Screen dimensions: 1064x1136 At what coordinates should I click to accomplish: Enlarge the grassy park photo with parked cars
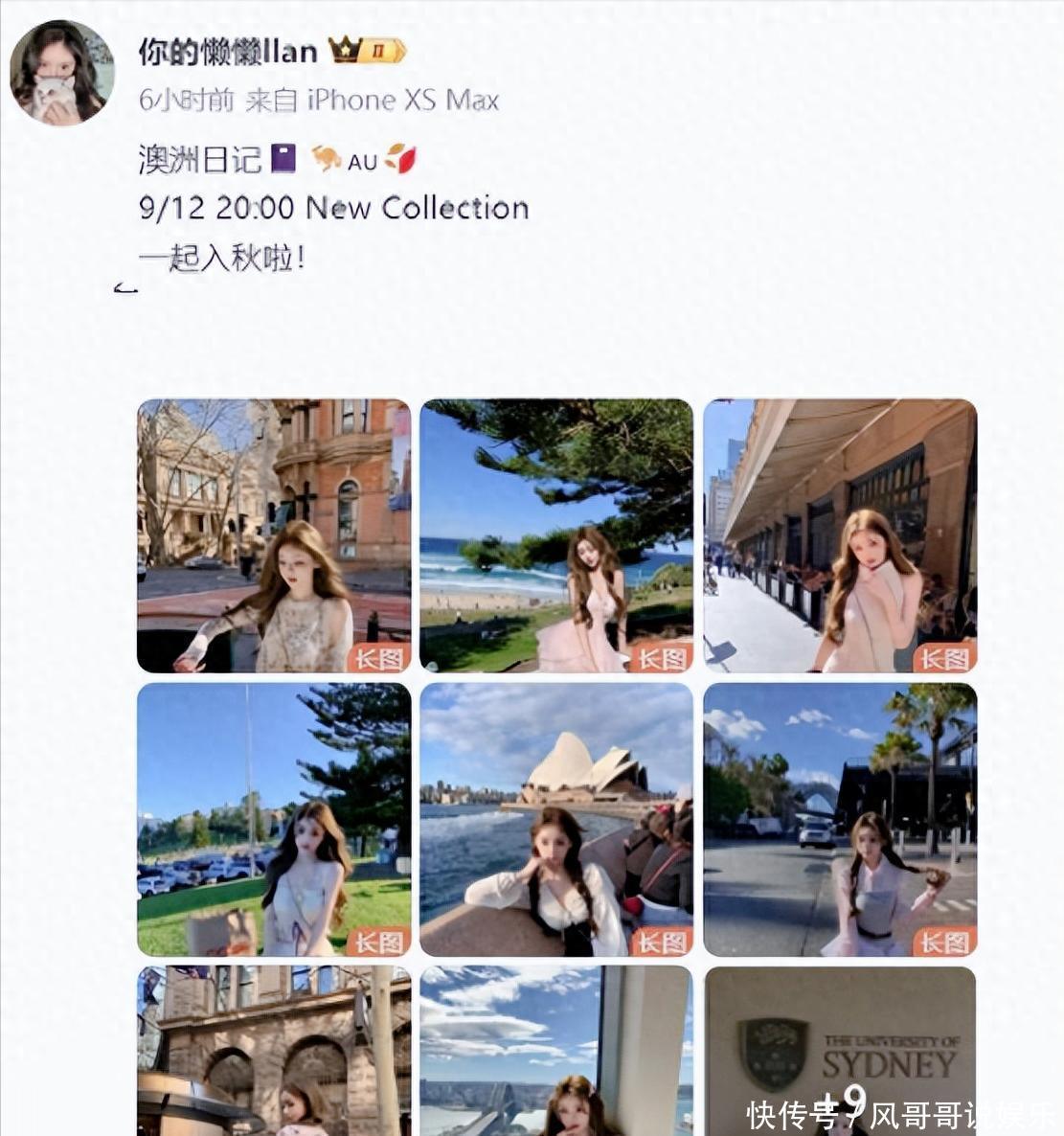pos(274,819)
